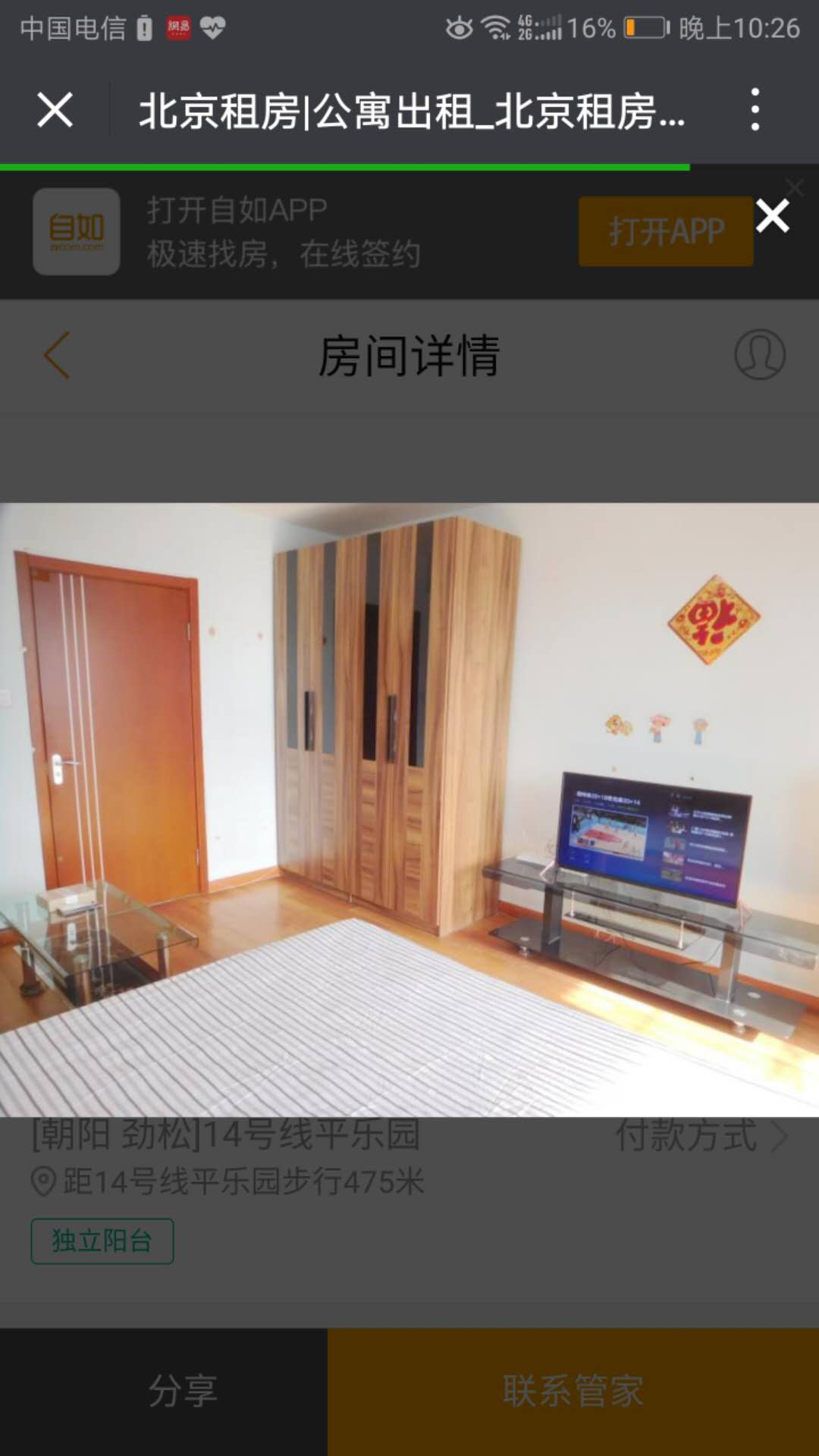
Task: Open the user profile icon
Action: coord(759,354)
